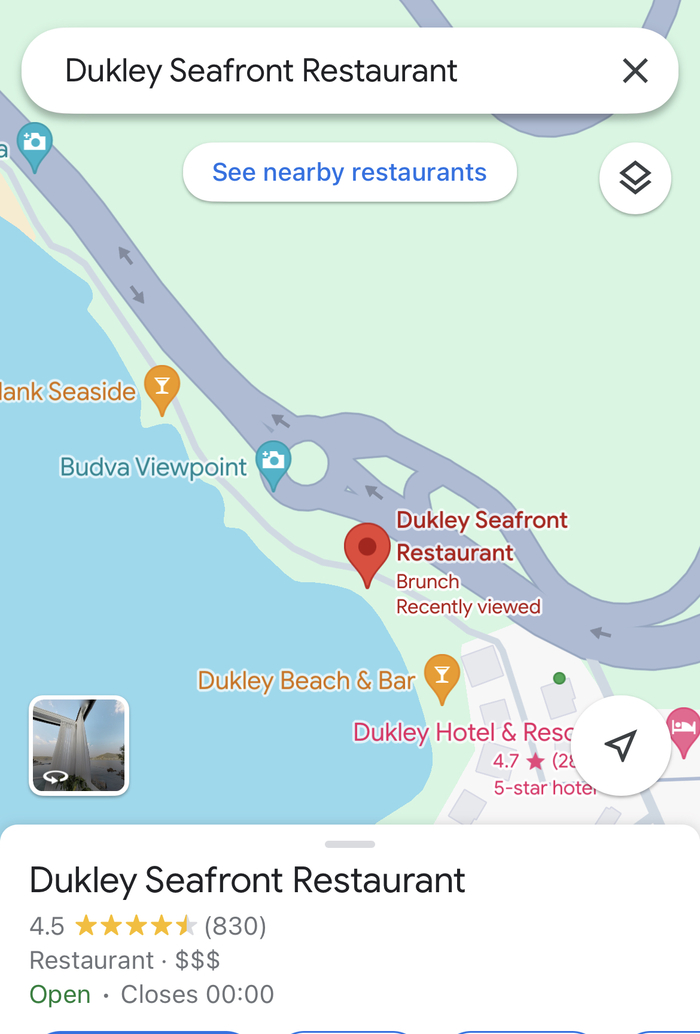
Task: Center map on my location
Action: pyautogui.click(x=621, y=745)
